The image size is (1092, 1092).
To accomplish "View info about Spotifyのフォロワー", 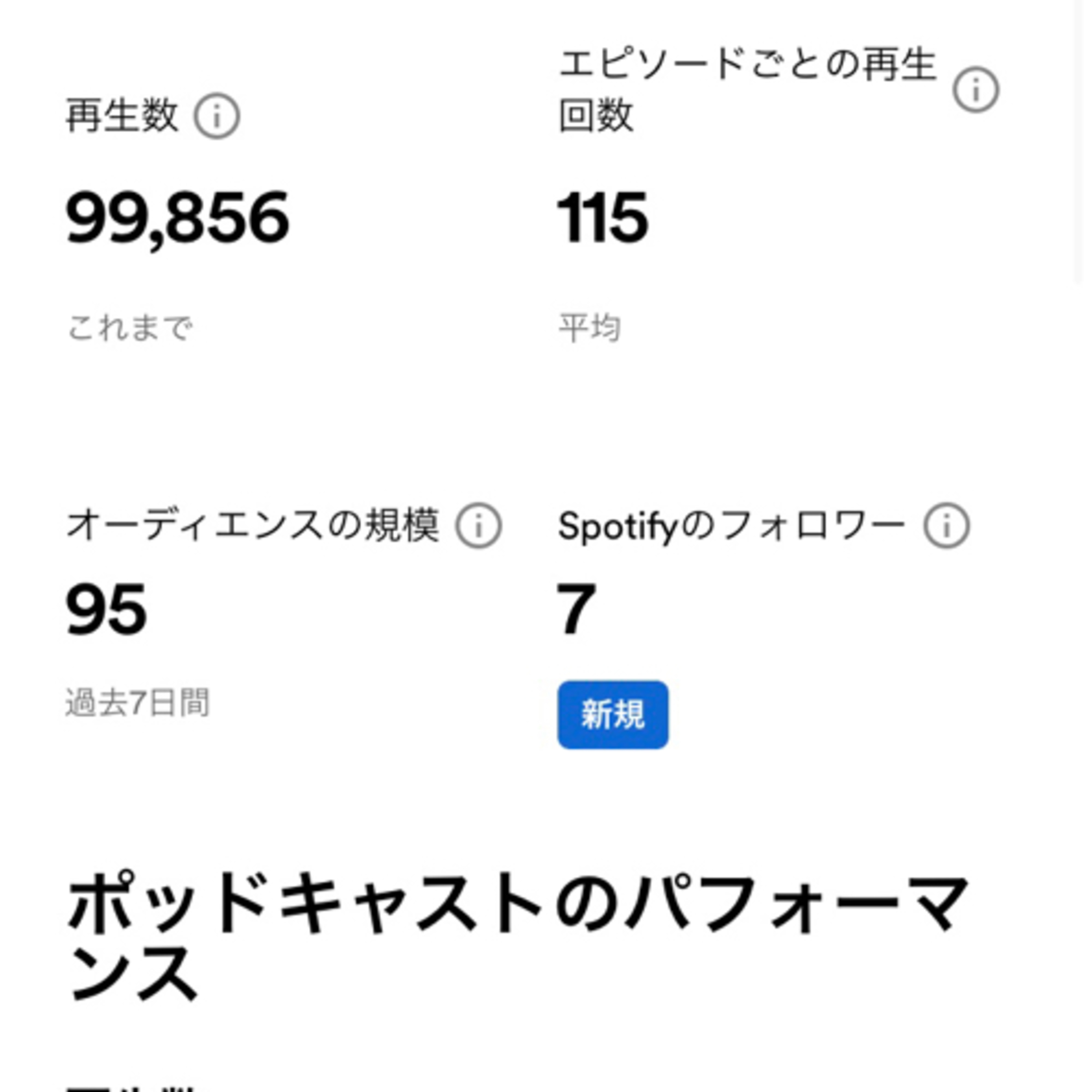I will click(947, 526).
